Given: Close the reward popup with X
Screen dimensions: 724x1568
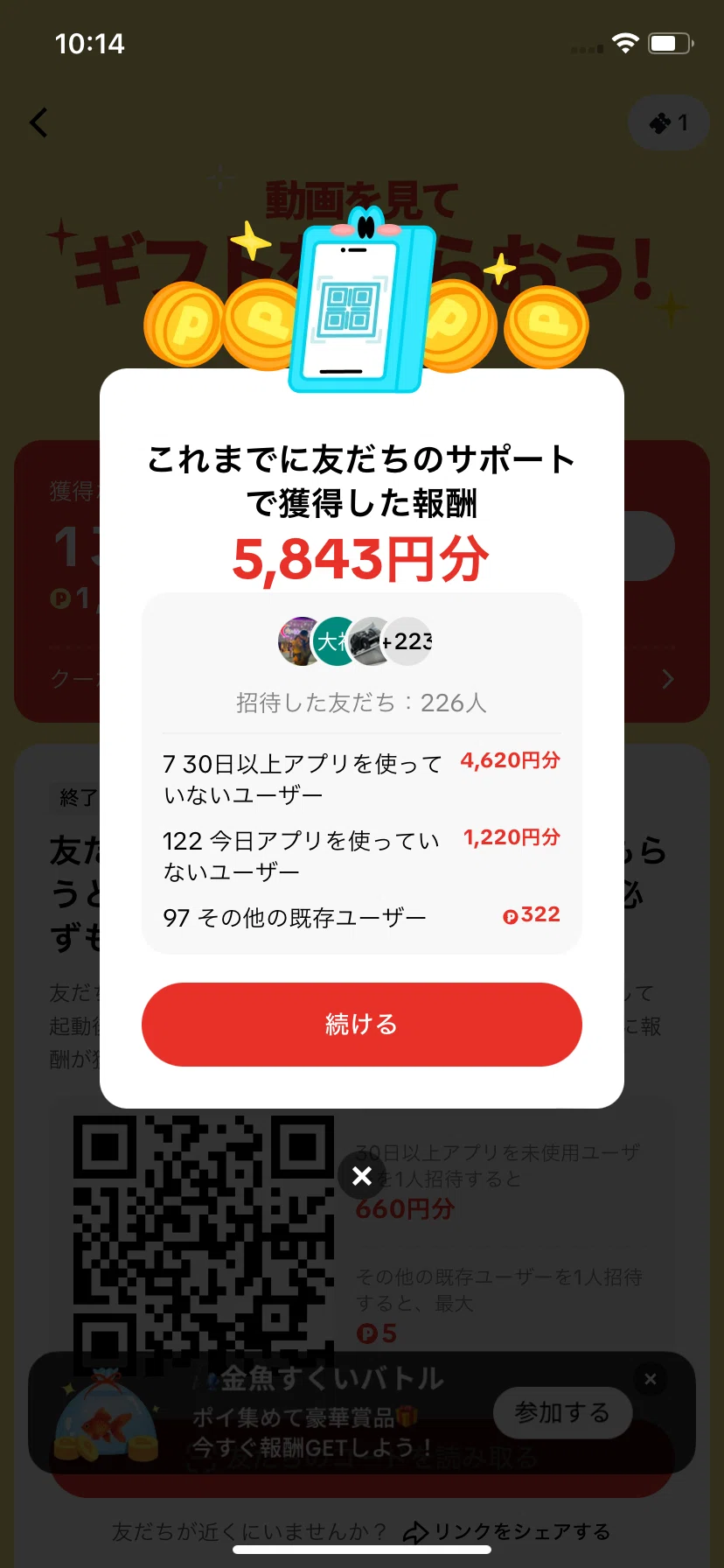Looking at the screenshot, I should (x=362, y=1176).
